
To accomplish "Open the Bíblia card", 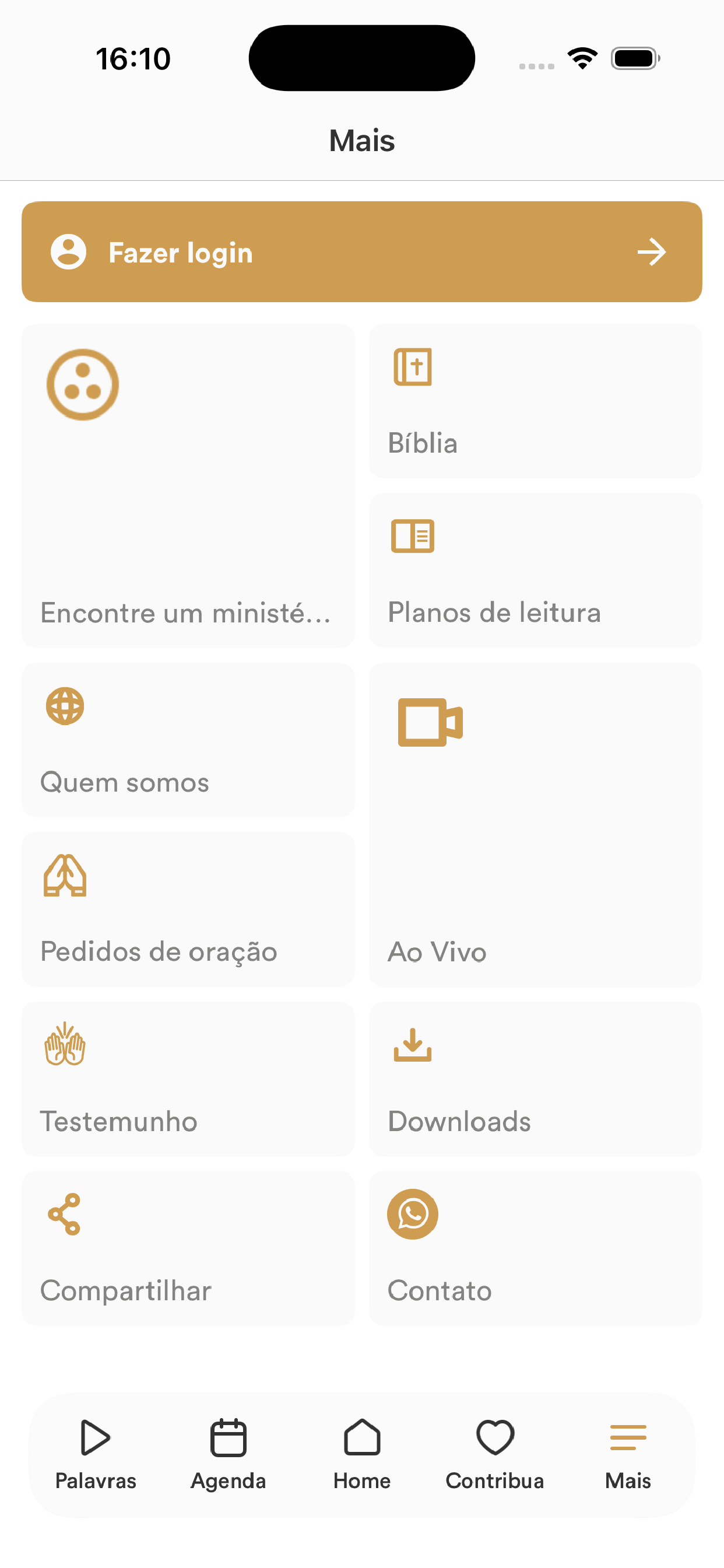I will coord(535,401).
